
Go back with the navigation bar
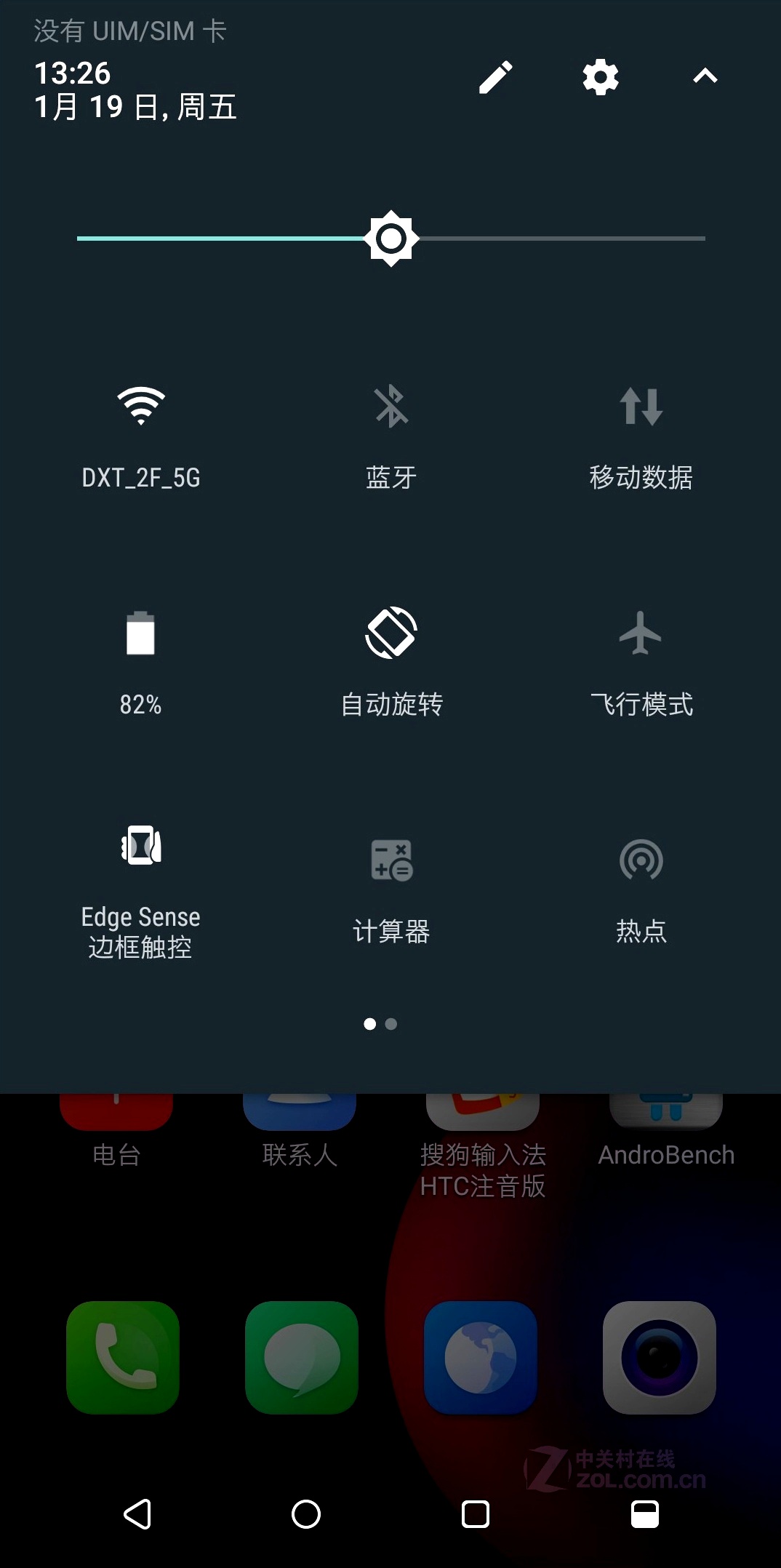pyautogui.click(x=137, y=1514)
